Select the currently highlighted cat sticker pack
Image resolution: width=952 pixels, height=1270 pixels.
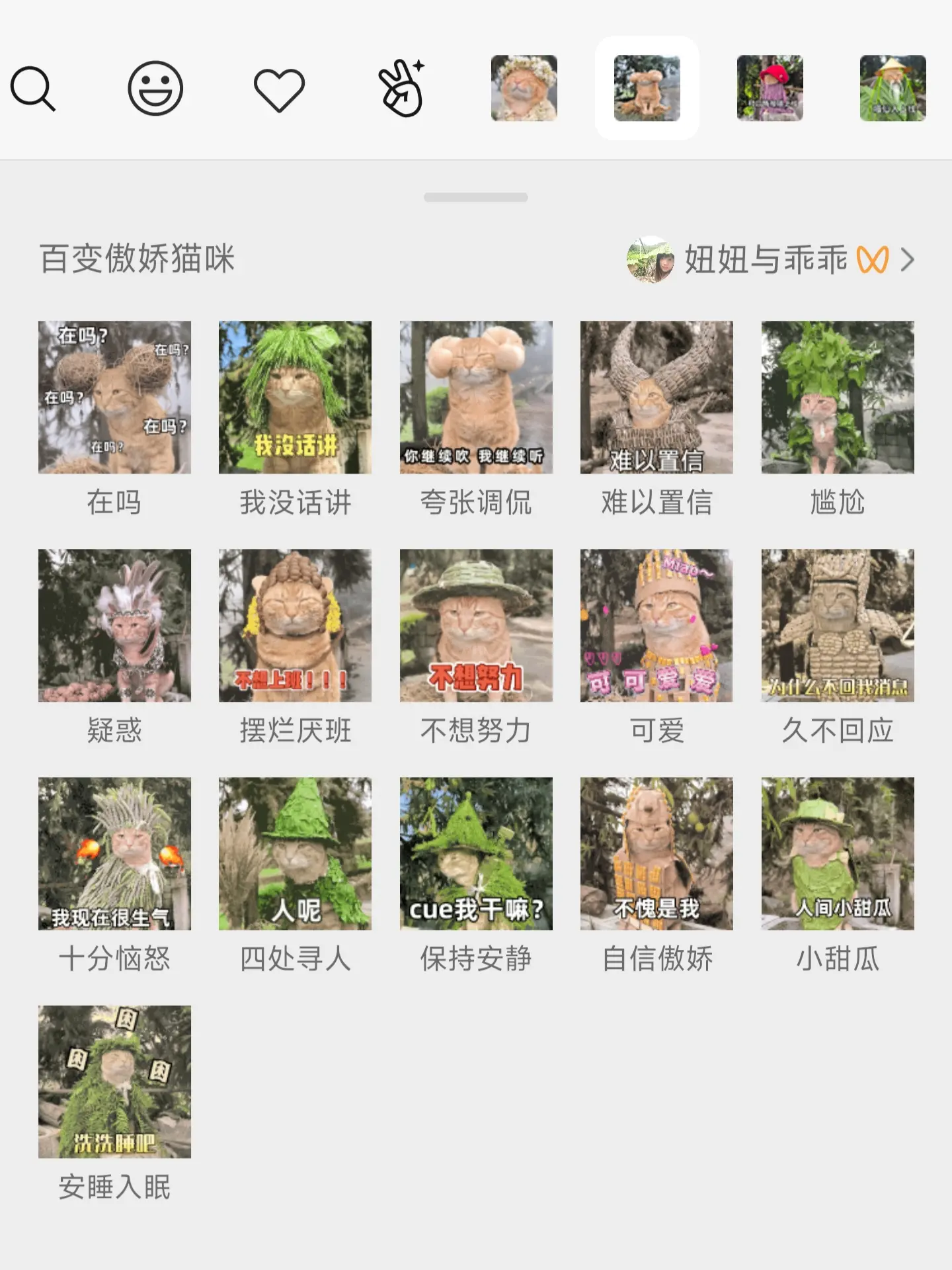click(x=647, y=90)
